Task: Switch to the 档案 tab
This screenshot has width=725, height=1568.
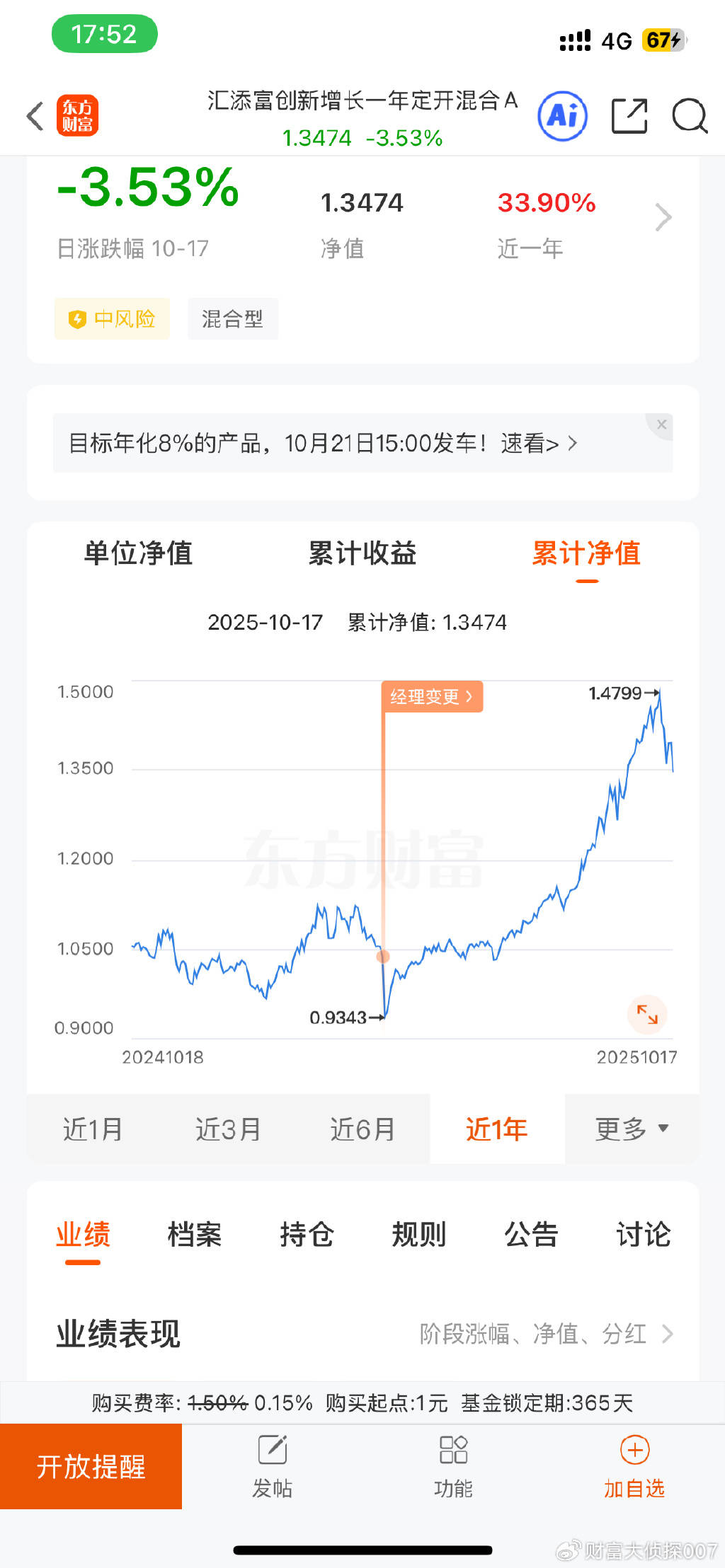Action: pyautogui.click(x=195, y=1235)
